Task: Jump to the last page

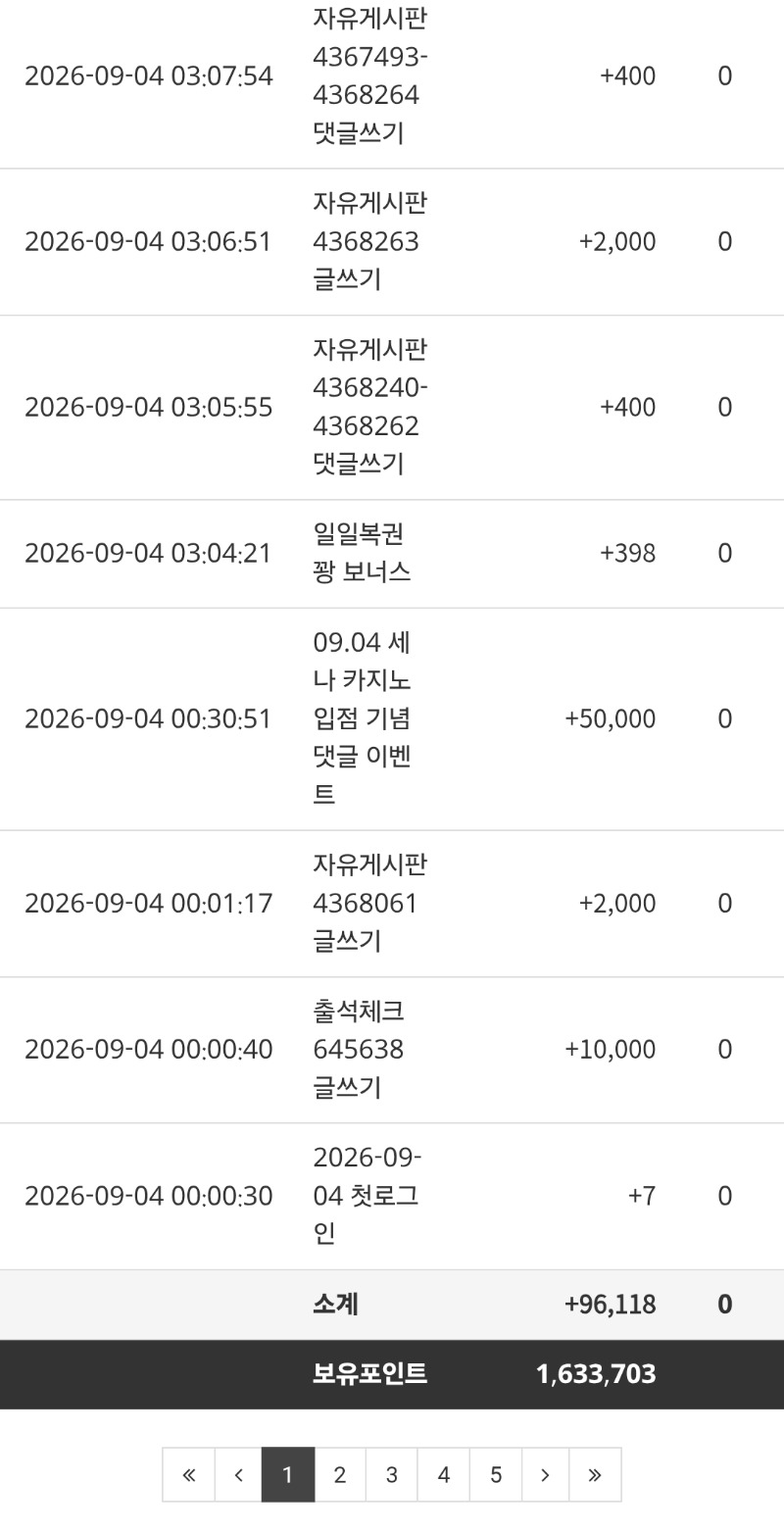Action: 595,1474
